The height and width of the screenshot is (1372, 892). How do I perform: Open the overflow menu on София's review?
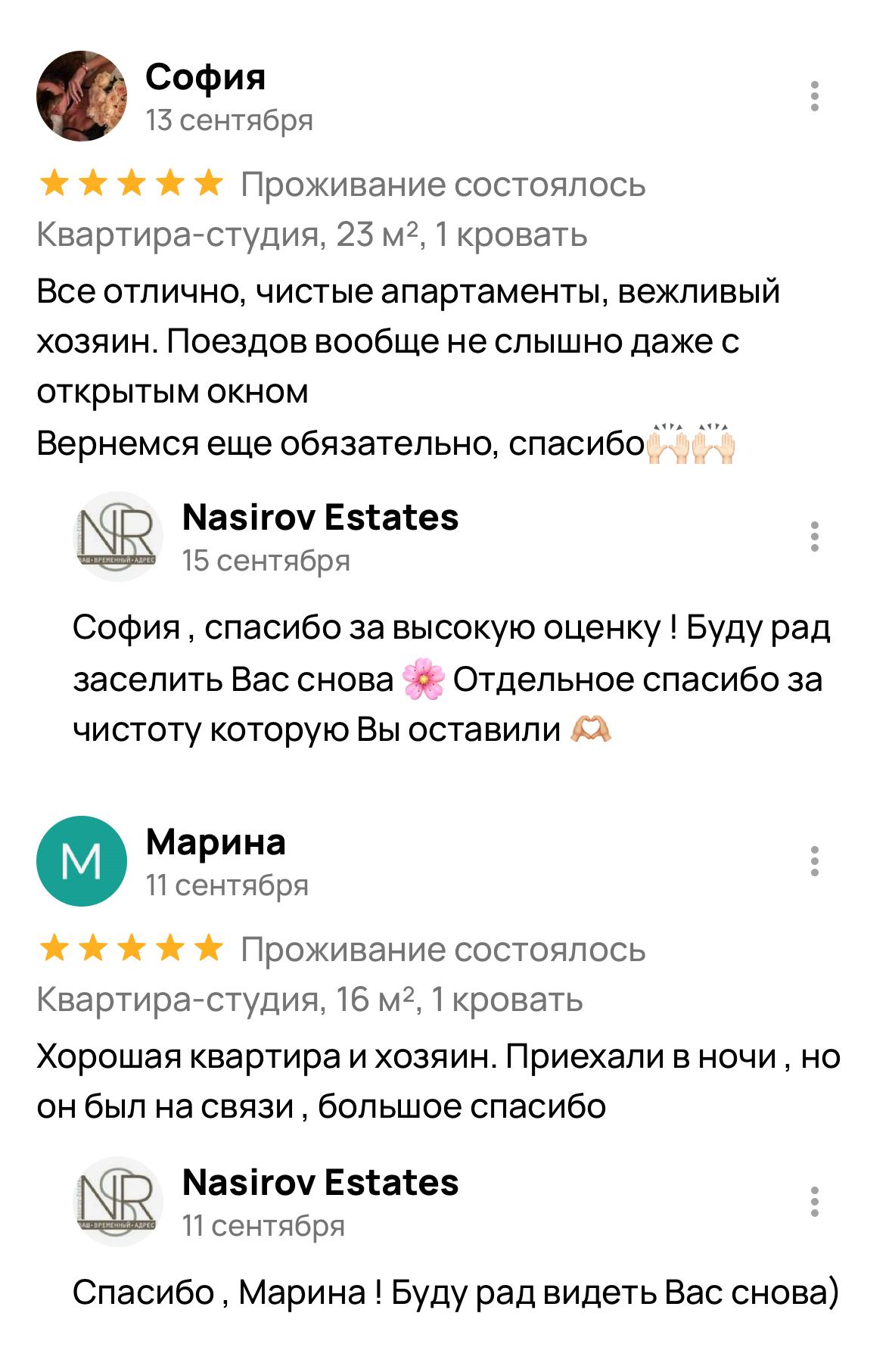(x=814, y=97)
